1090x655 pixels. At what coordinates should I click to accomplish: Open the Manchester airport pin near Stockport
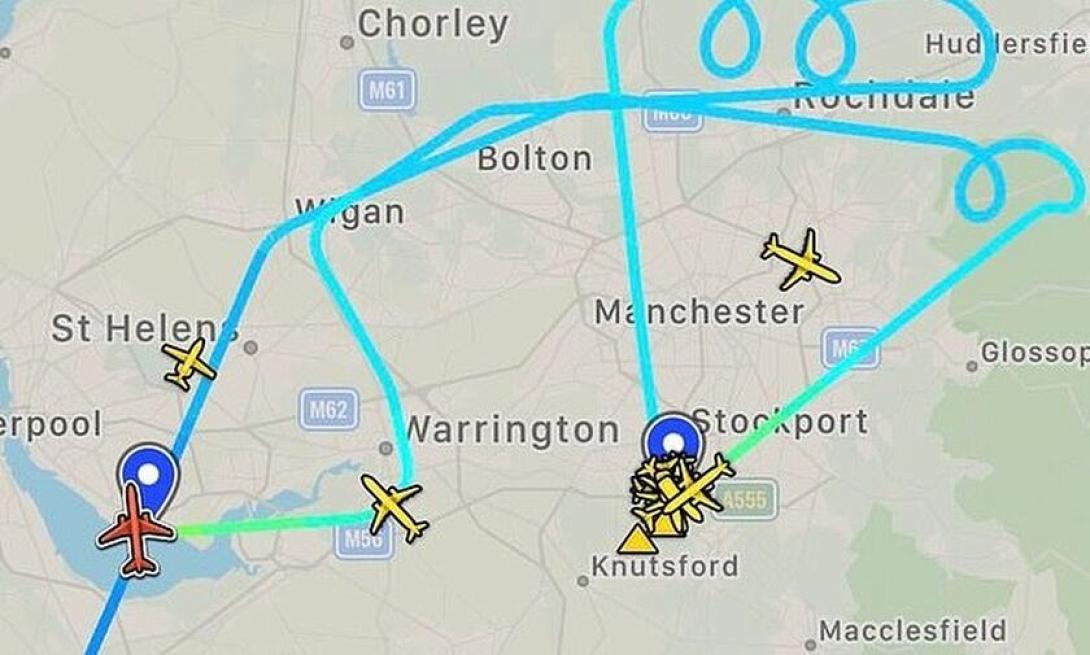pos(673,441)
